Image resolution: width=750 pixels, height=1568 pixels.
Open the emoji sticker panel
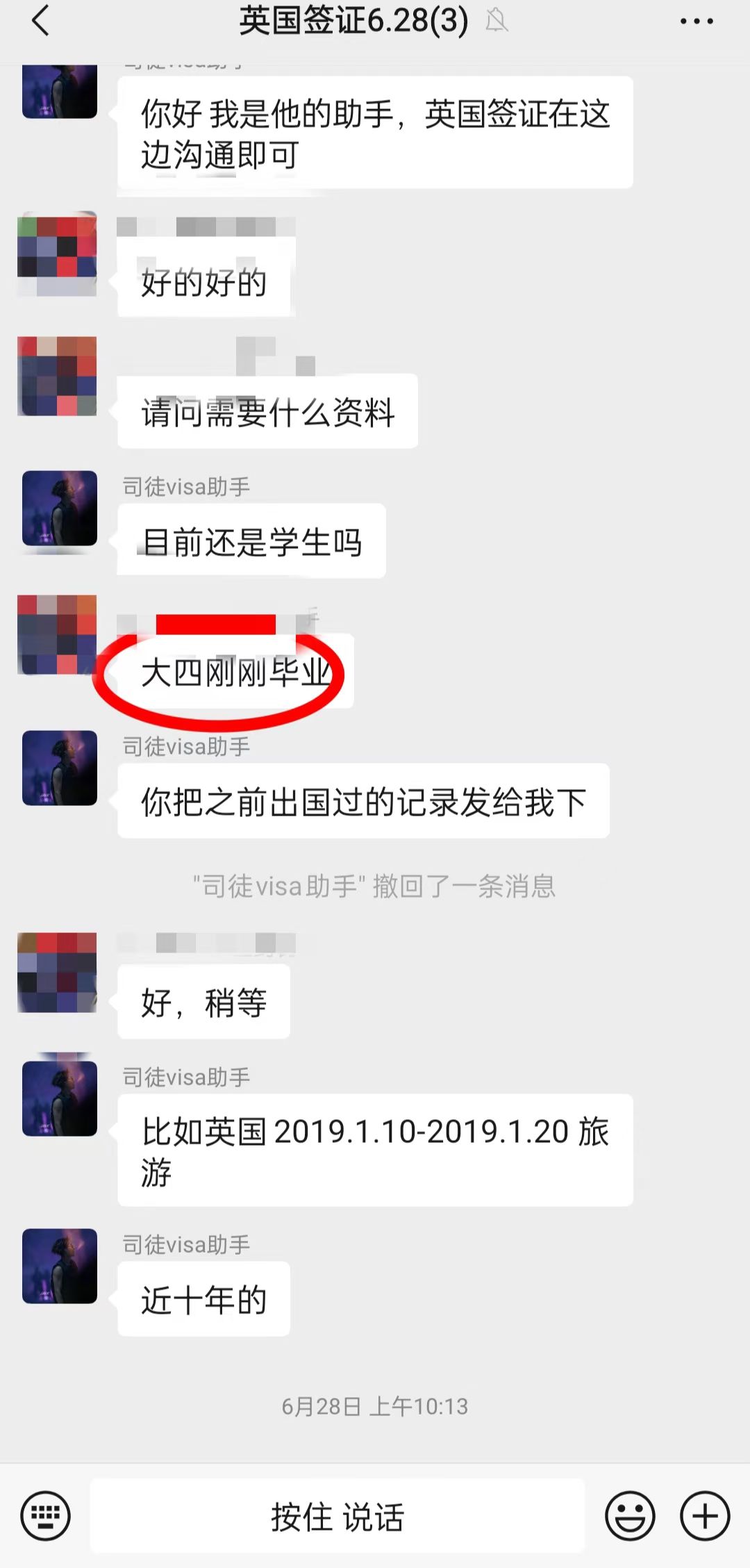coord(630,1516)
